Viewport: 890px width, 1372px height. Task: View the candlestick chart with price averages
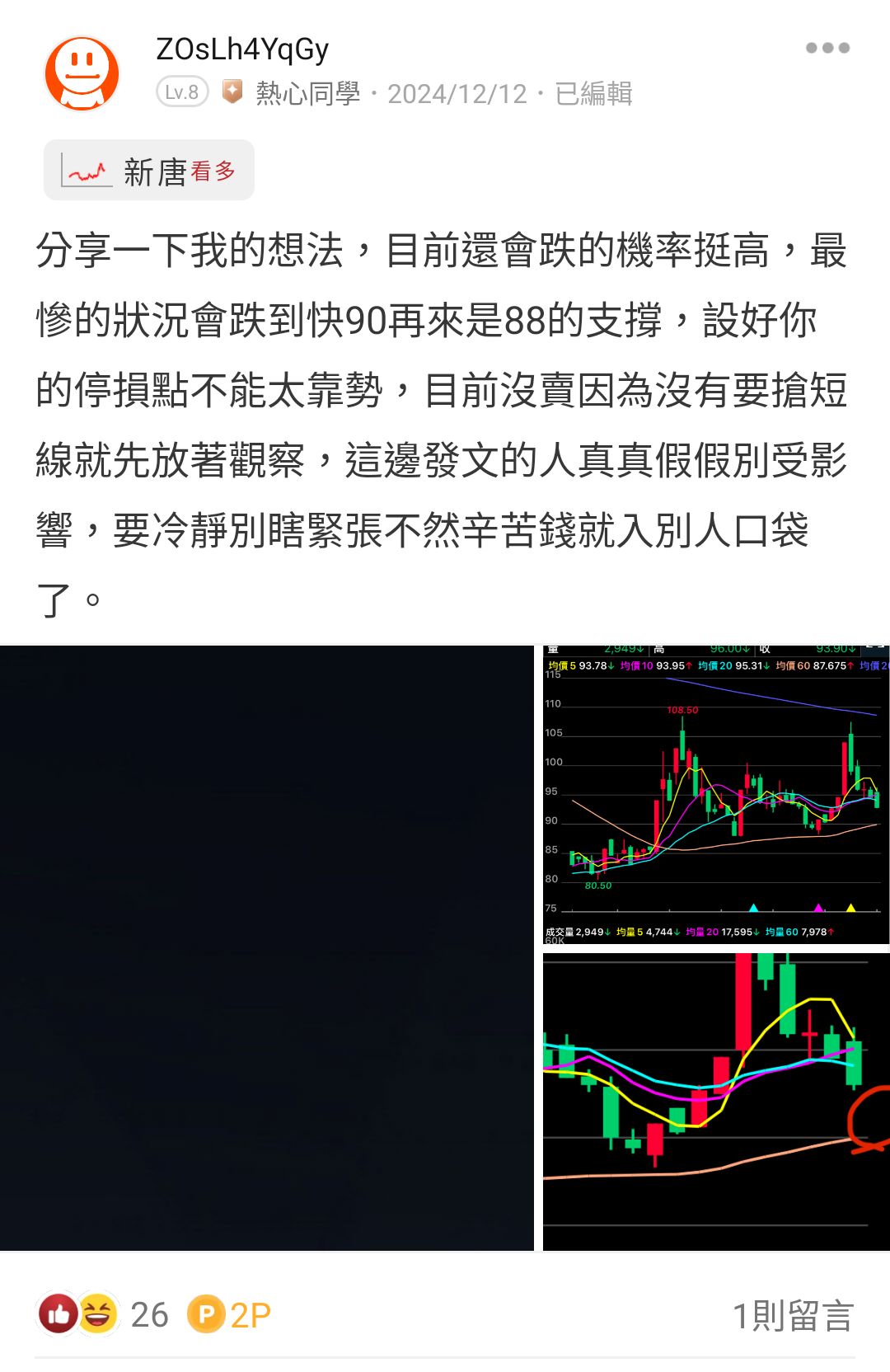coord(715,795)
